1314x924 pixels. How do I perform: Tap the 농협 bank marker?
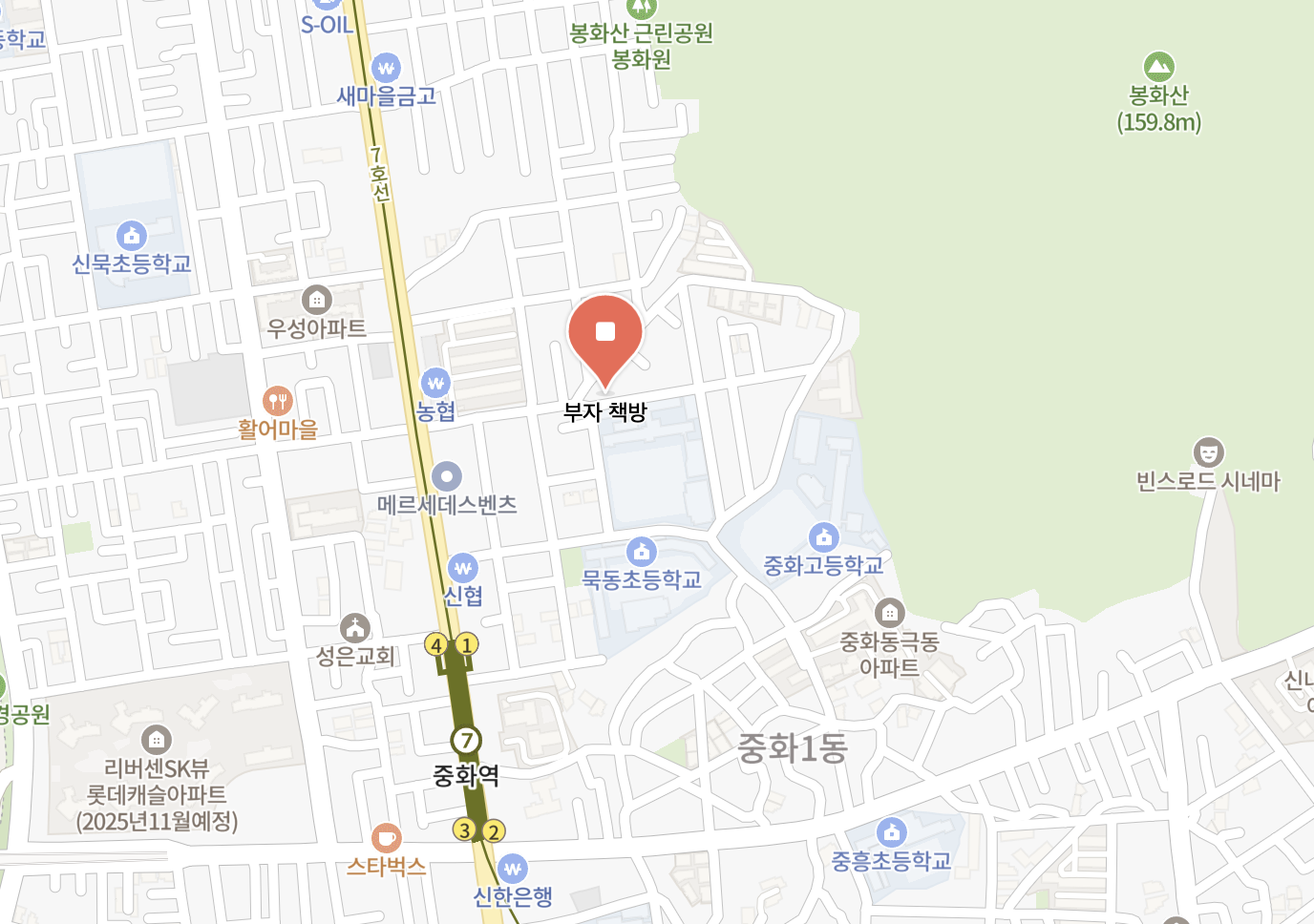click(435, 384)
